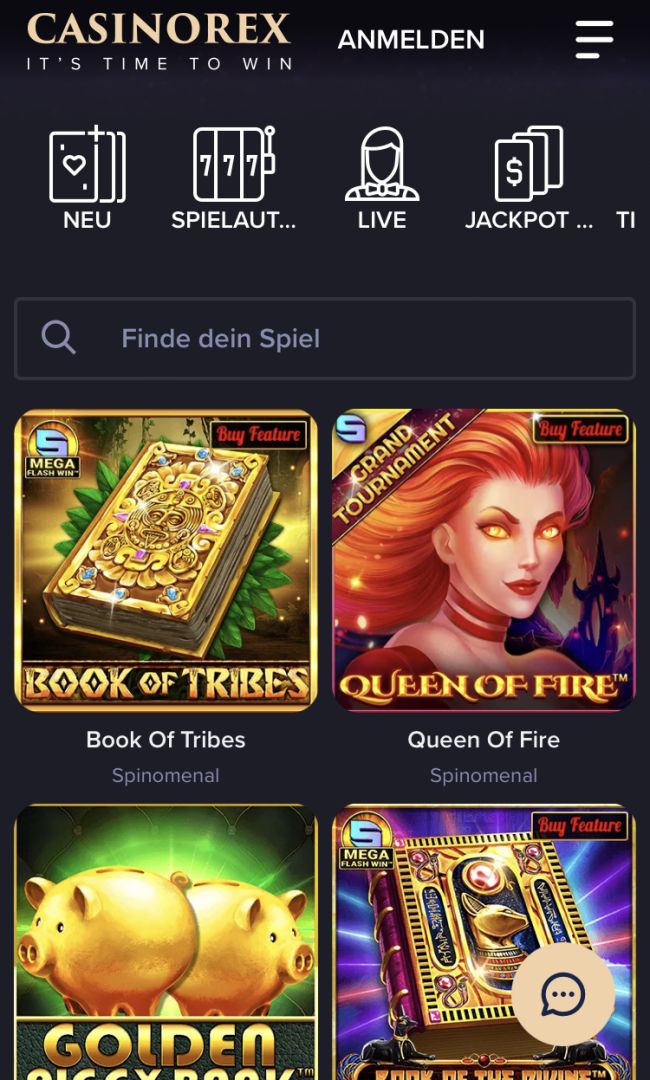Show the JACKPOT games category
The width and height of the screenshot is (650, 1080).
pyautogui.click(x=529, y=179)
